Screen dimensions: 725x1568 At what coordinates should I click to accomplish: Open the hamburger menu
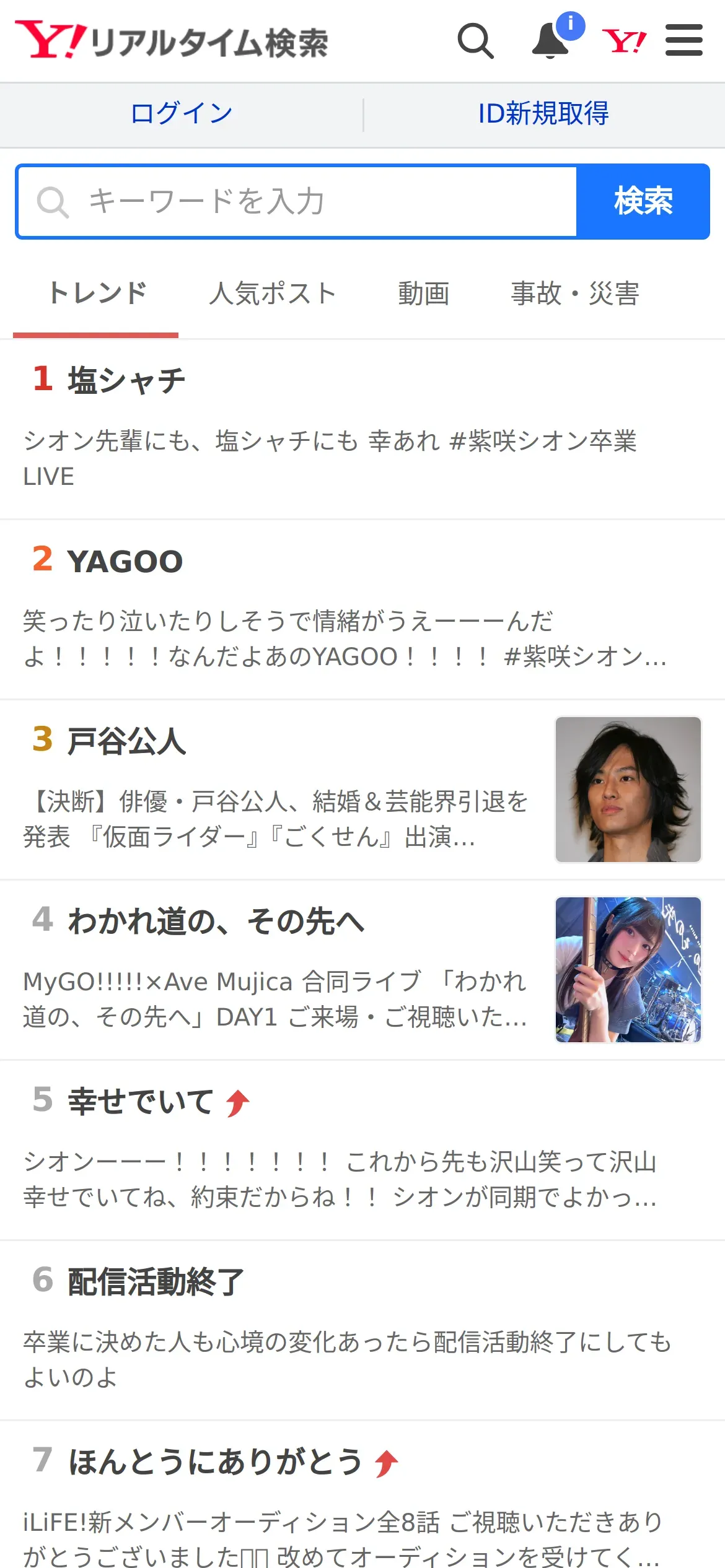tap(683, 41)
